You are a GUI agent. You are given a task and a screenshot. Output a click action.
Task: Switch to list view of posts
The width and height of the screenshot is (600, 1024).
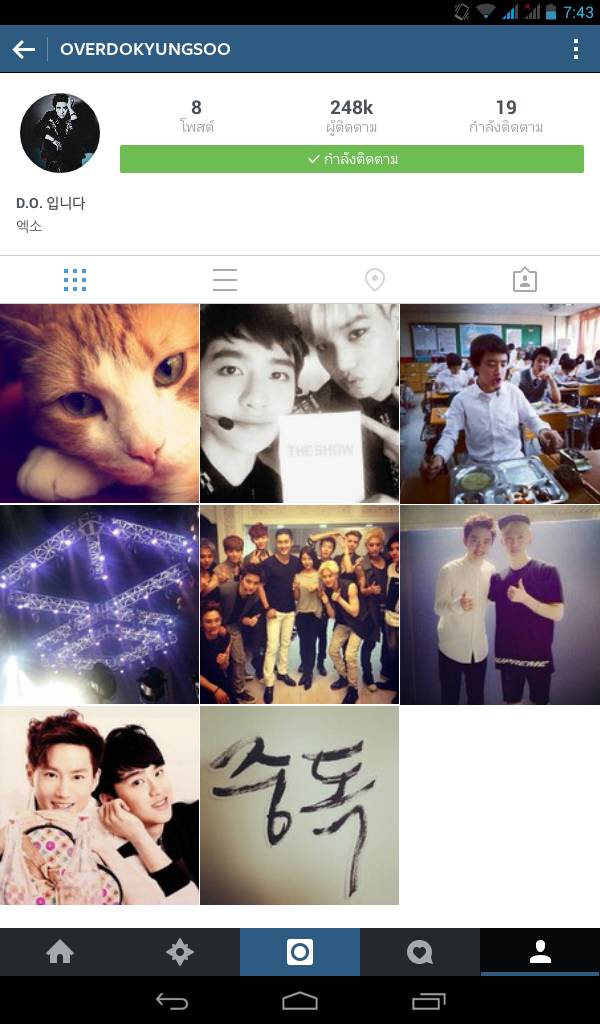click(x=225, y=280)
